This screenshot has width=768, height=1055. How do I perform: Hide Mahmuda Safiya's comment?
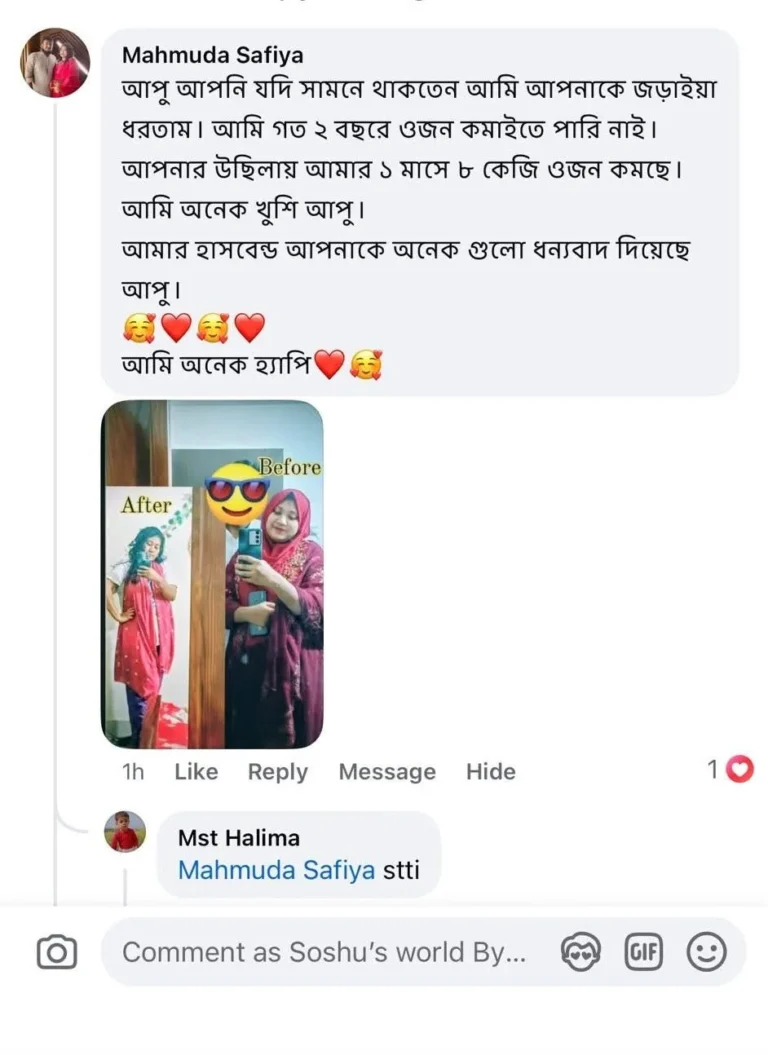(x=491, y=772)
